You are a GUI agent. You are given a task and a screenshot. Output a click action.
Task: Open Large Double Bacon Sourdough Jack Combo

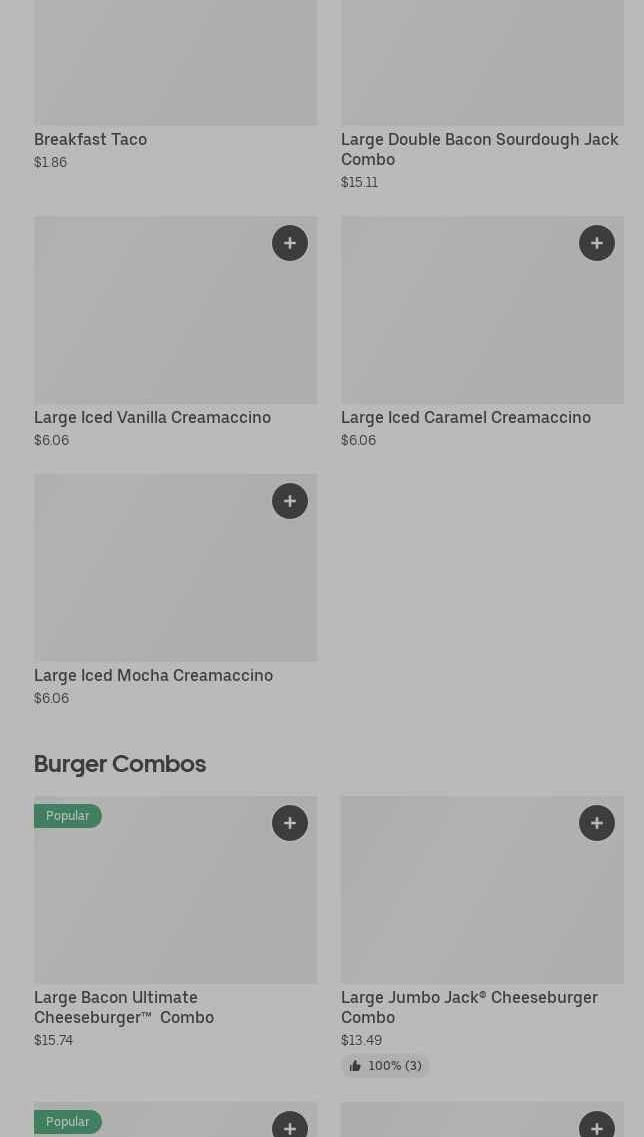coord(480,149)
